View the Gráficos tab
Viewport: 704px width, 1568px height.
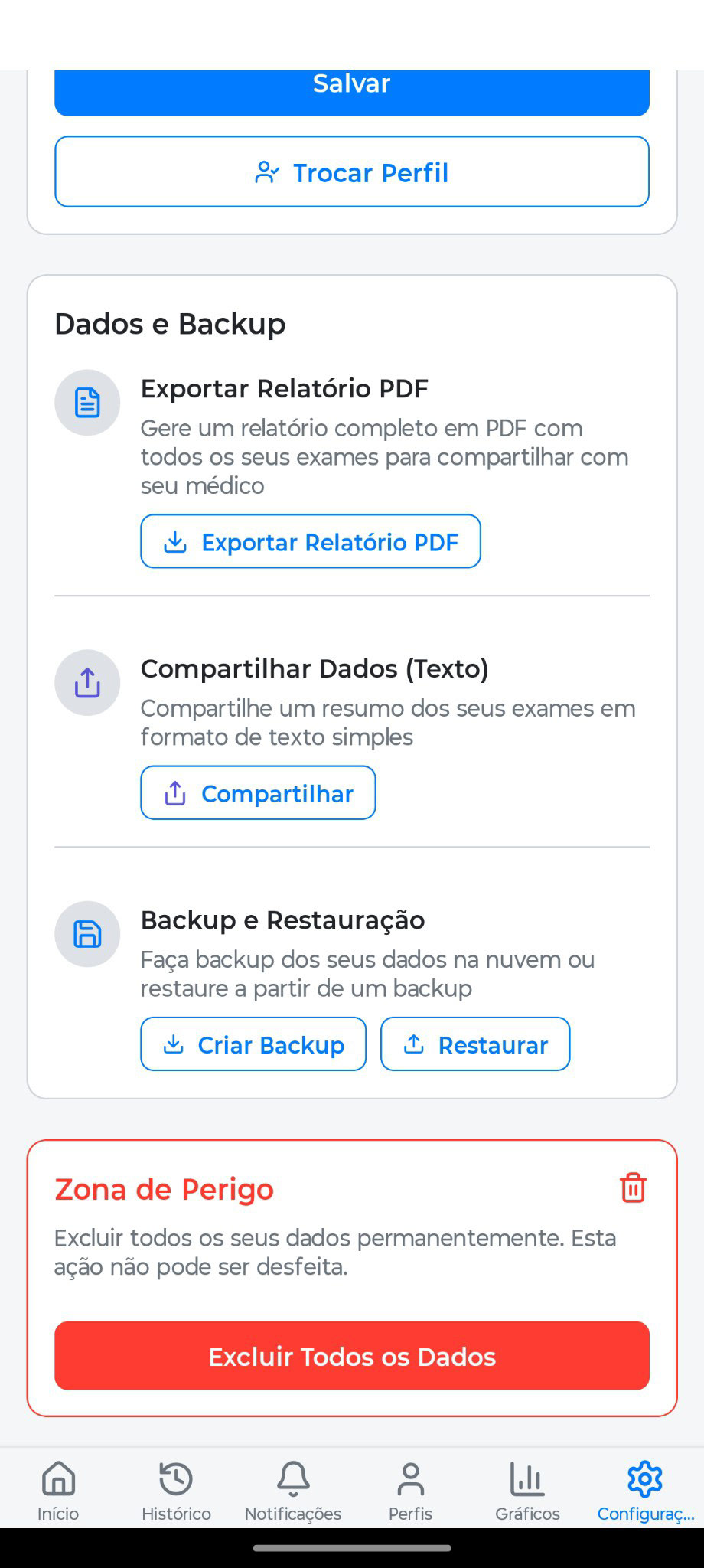pos(527,1490)
